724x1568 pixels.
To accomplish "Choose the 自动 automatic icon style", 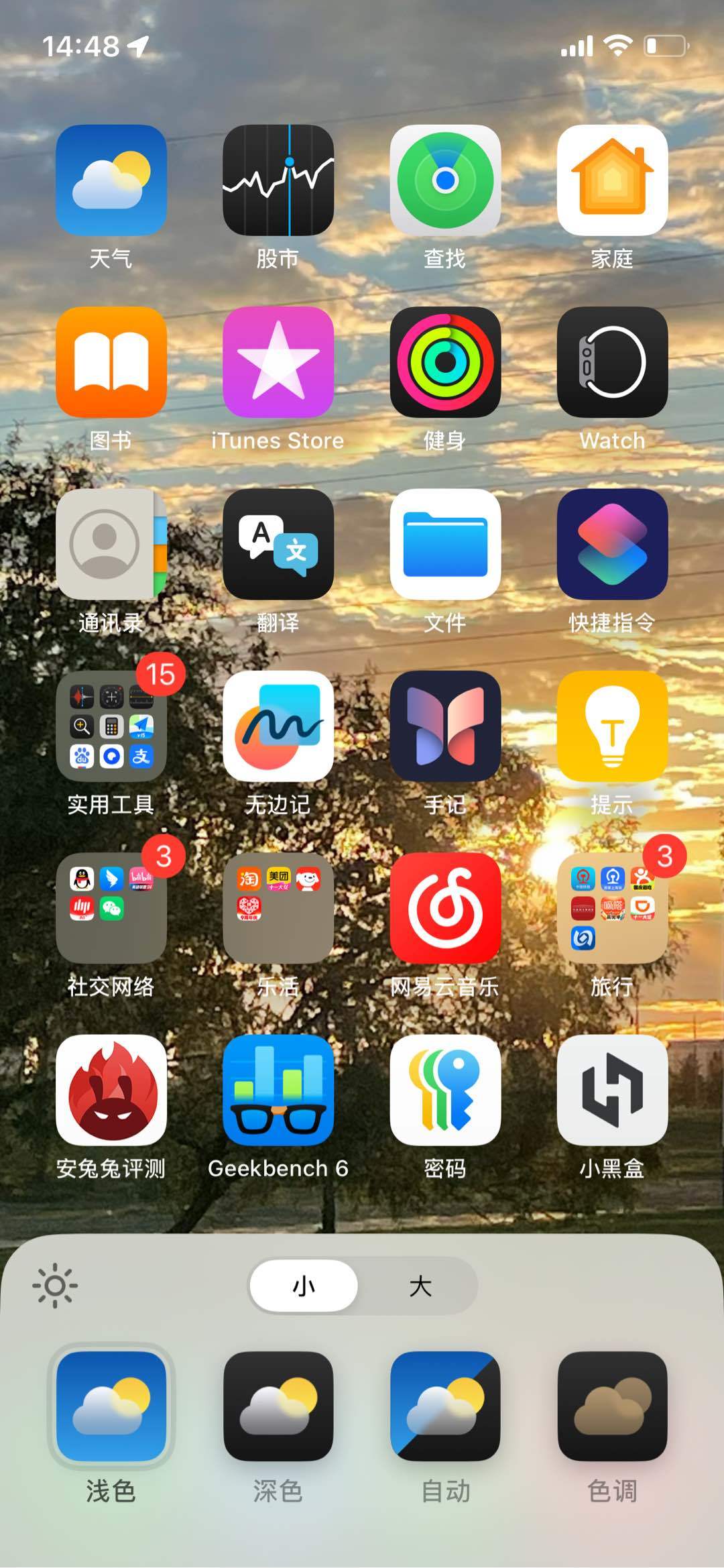I will (x=445, y=1406).
